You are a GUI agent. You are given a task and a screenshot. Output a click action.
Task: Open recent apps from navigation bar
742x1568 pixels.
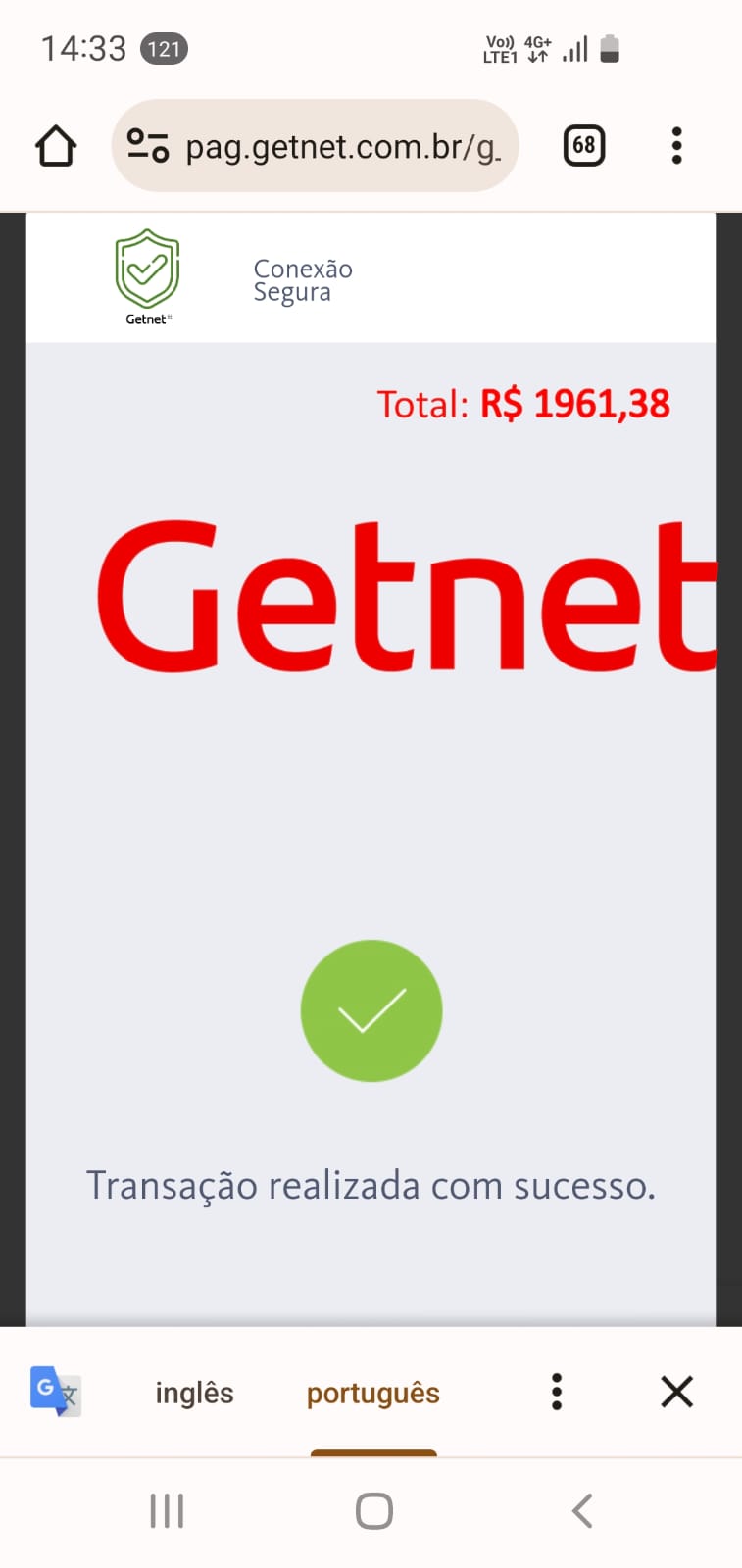click(x=167, y=1511)
